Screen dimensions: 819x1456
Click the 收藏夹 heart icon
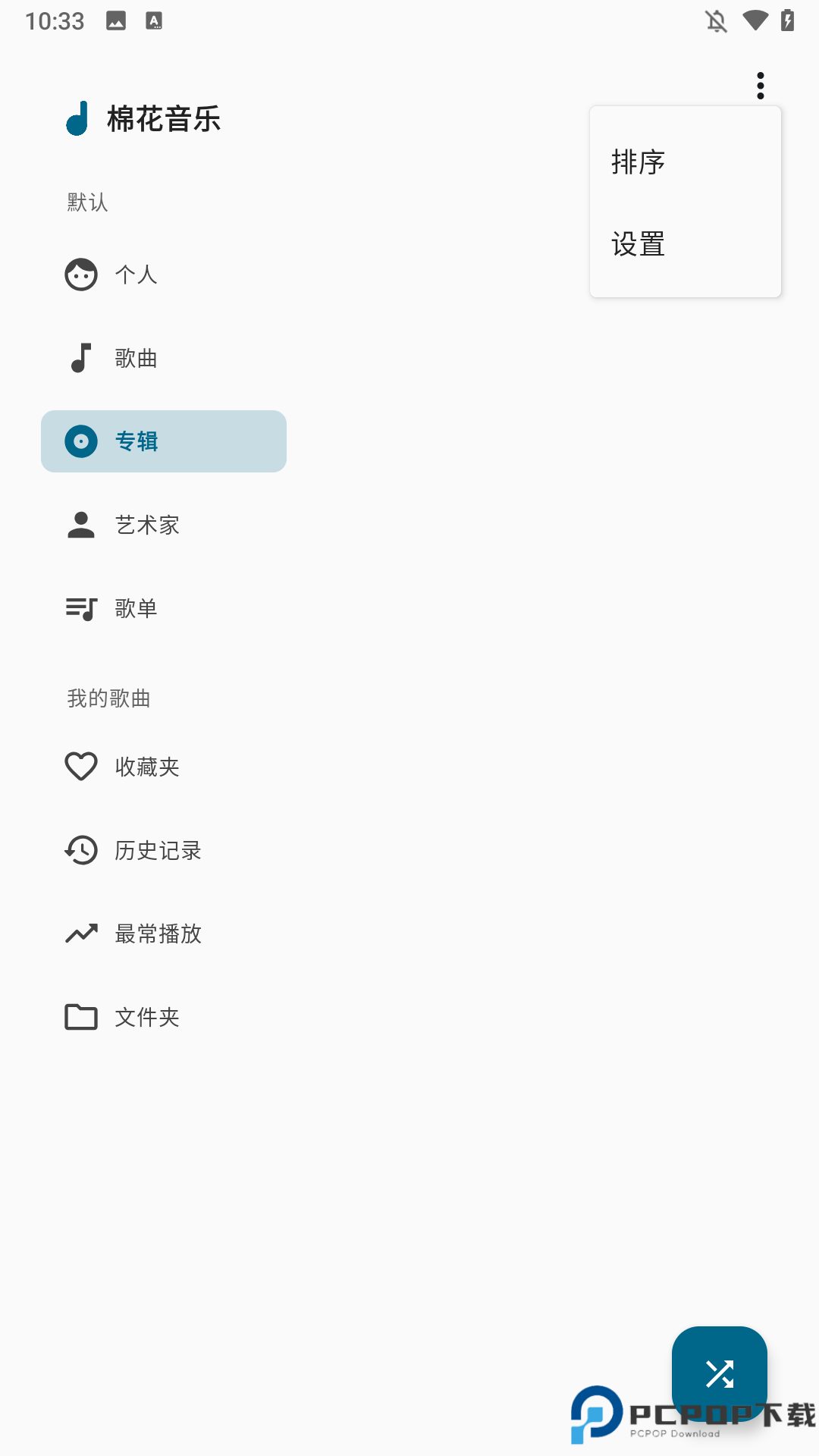pyautogui.click(x=81, y=767)
